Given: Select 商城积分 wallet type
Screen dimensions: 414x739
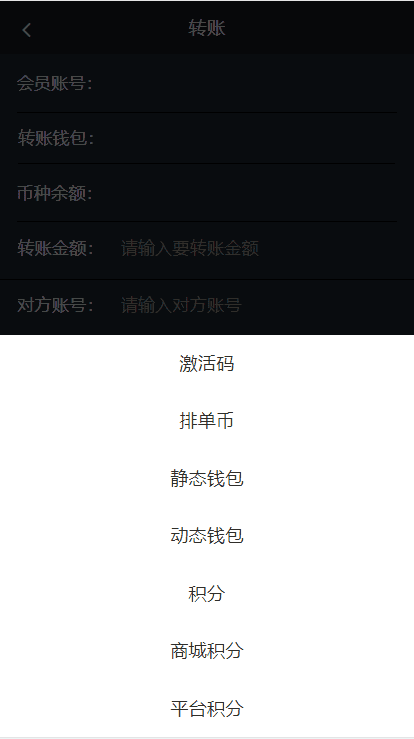Looking at the screenshot, I should pyautogui.click(x=207, y=651).
